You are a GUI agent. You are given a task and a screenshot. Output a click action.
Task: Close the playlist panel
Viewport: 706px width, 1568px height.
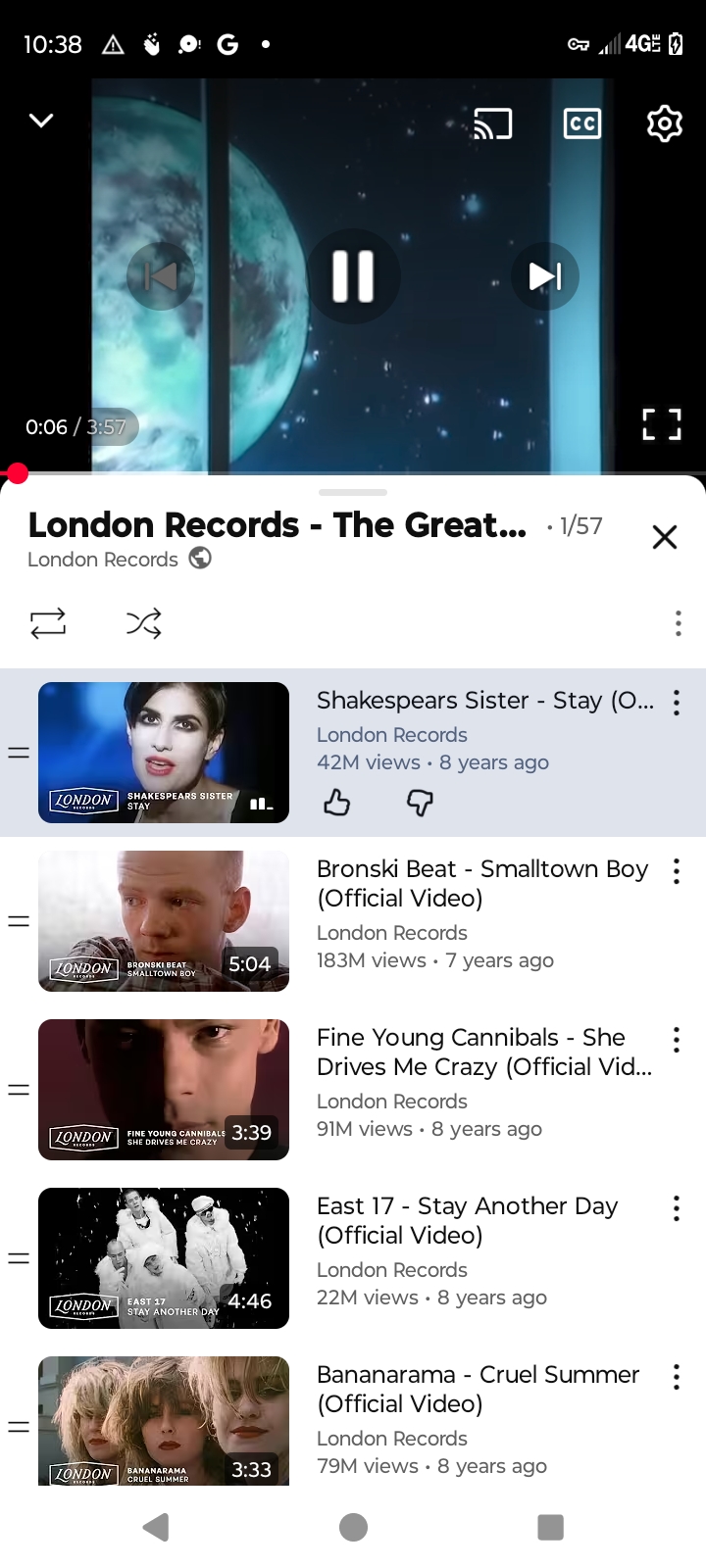pyautogui.click(x=665, y=537)
